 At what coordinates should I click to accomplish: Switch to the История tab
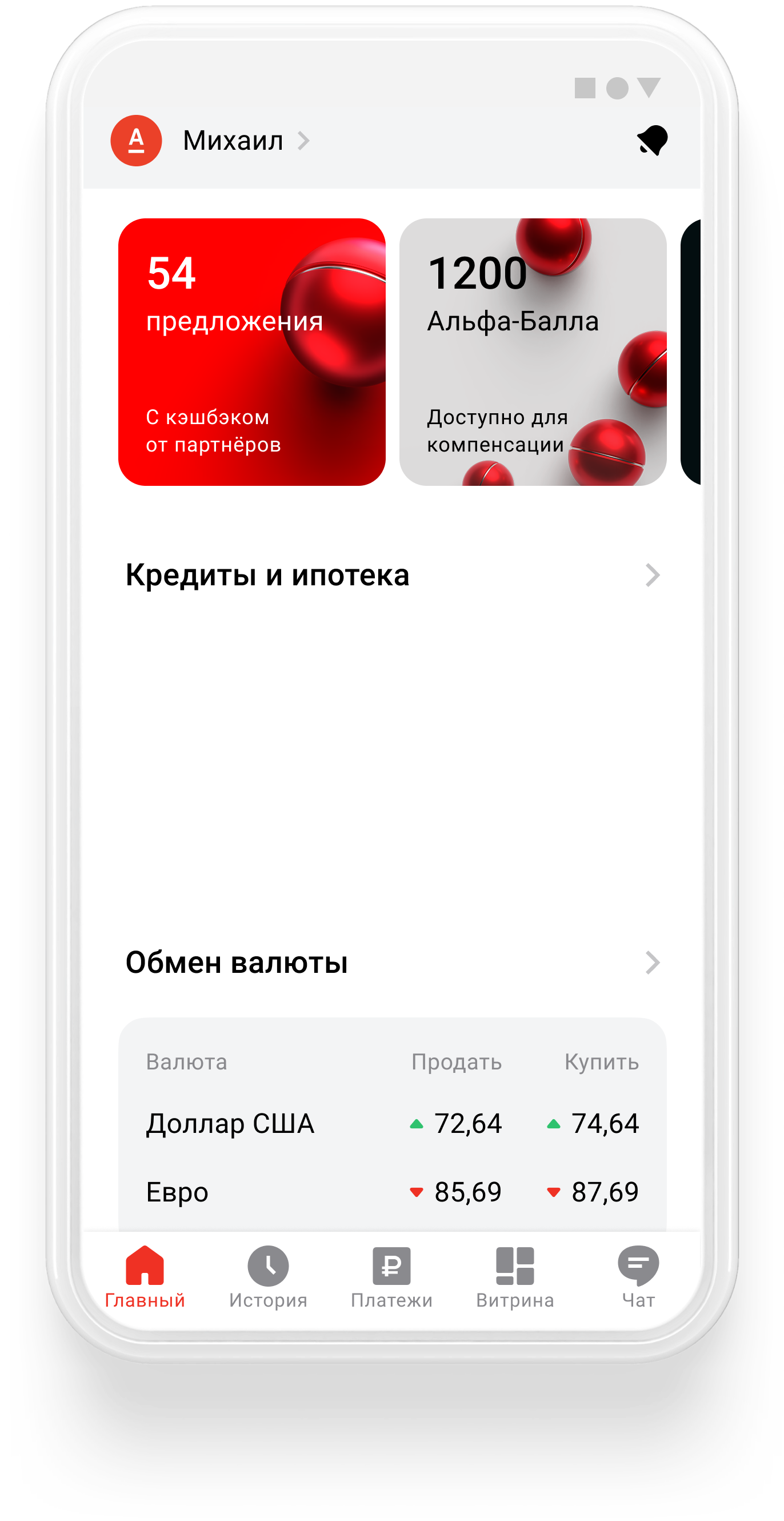click(x=268, y=1275)
